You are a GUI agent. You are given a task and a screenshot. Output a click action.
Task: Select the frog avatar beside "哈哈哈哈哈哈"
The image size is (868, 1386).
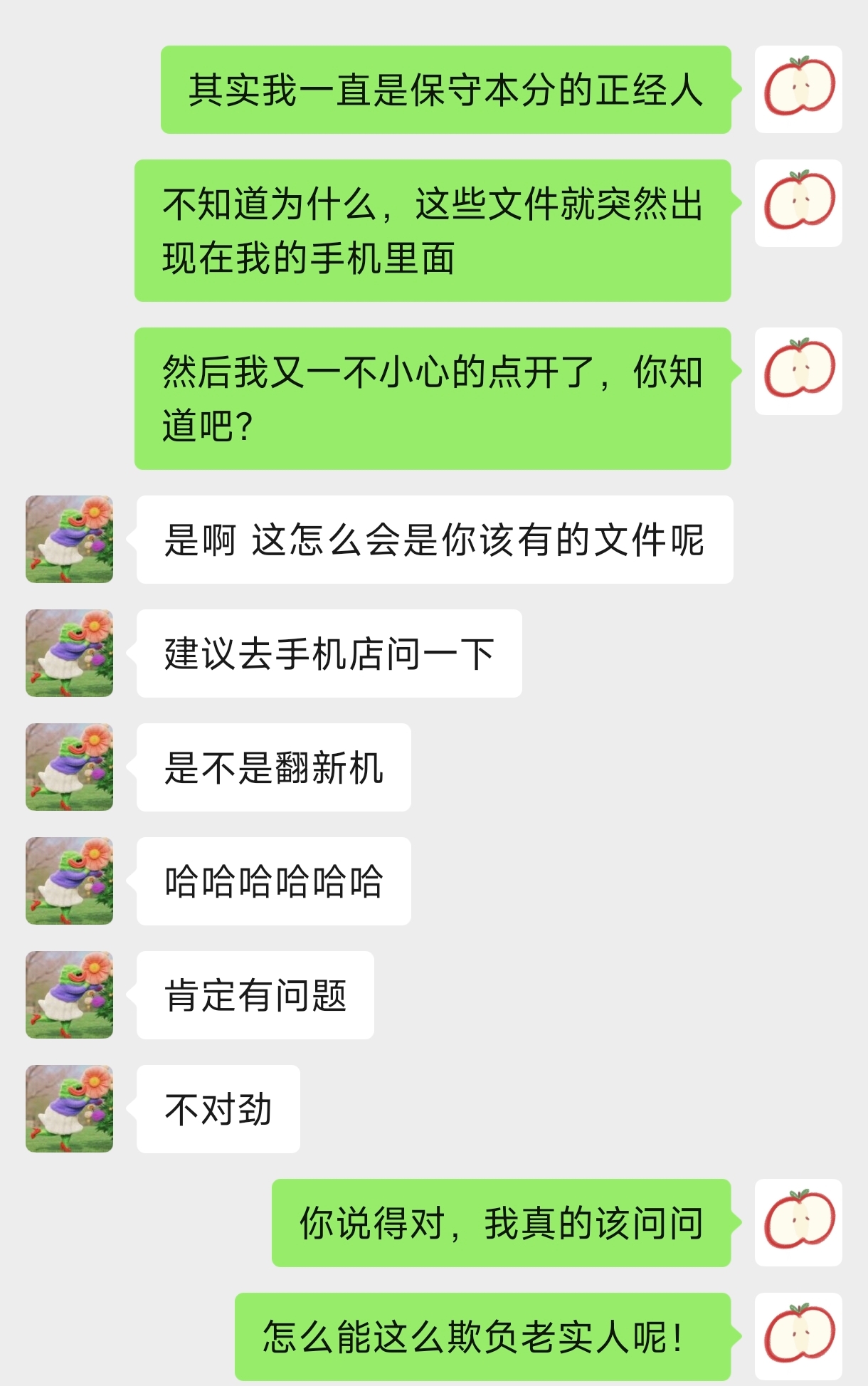pos(69,881)
